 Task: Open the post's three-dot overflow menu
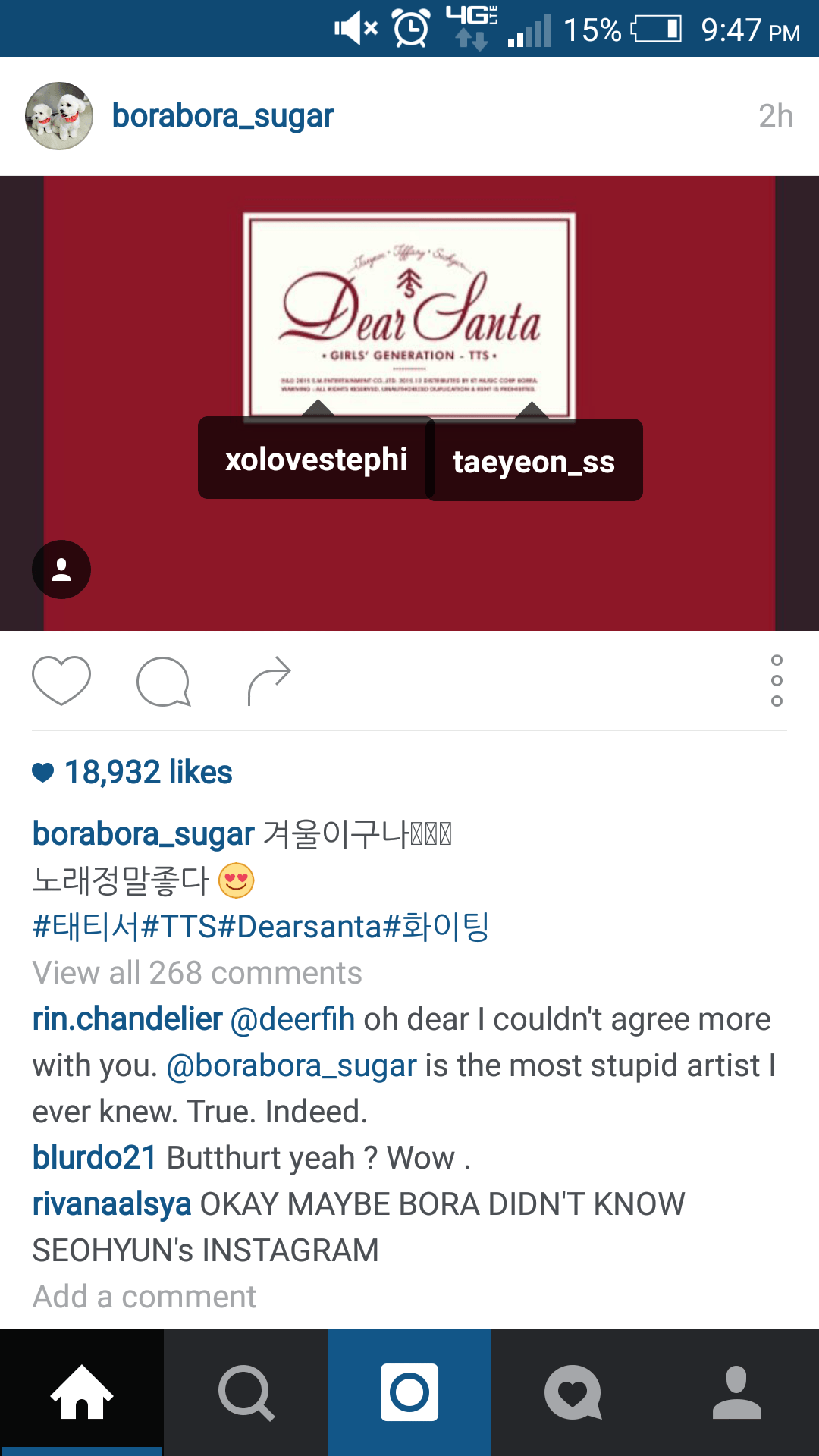[x=777, y=680]
